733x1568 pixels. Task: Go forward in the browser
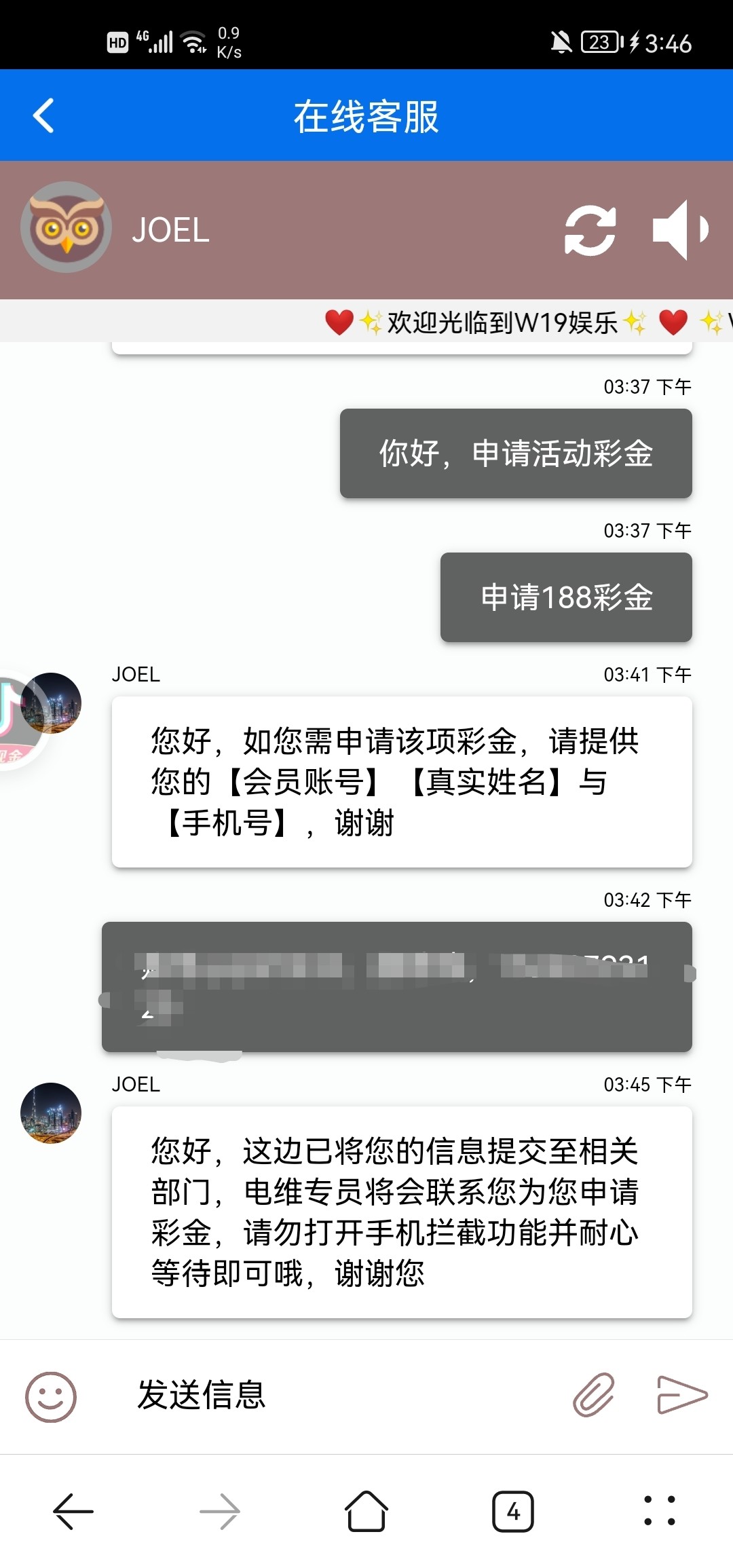(220, 1511)
